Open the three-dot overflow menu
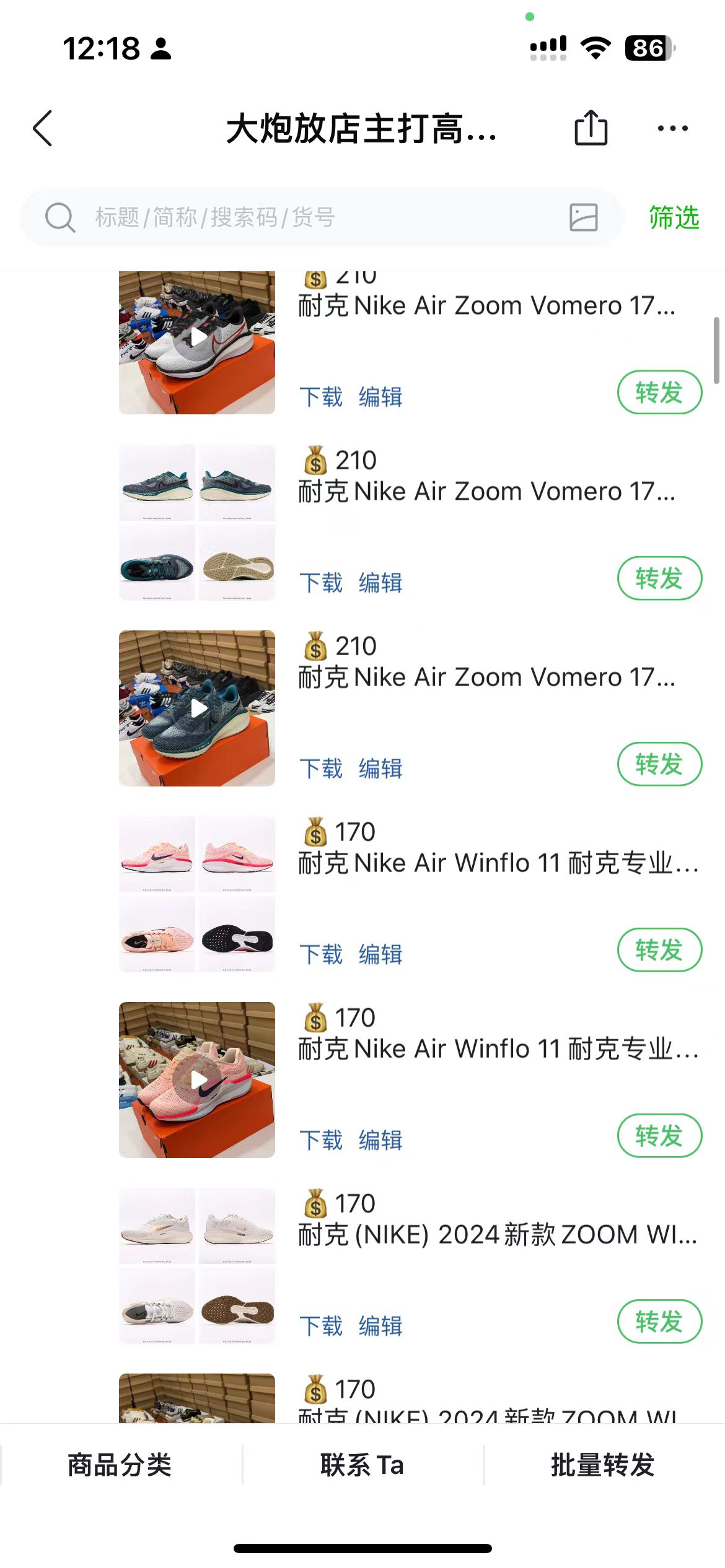The image size is (725, 1568). (x=672, y=128)
